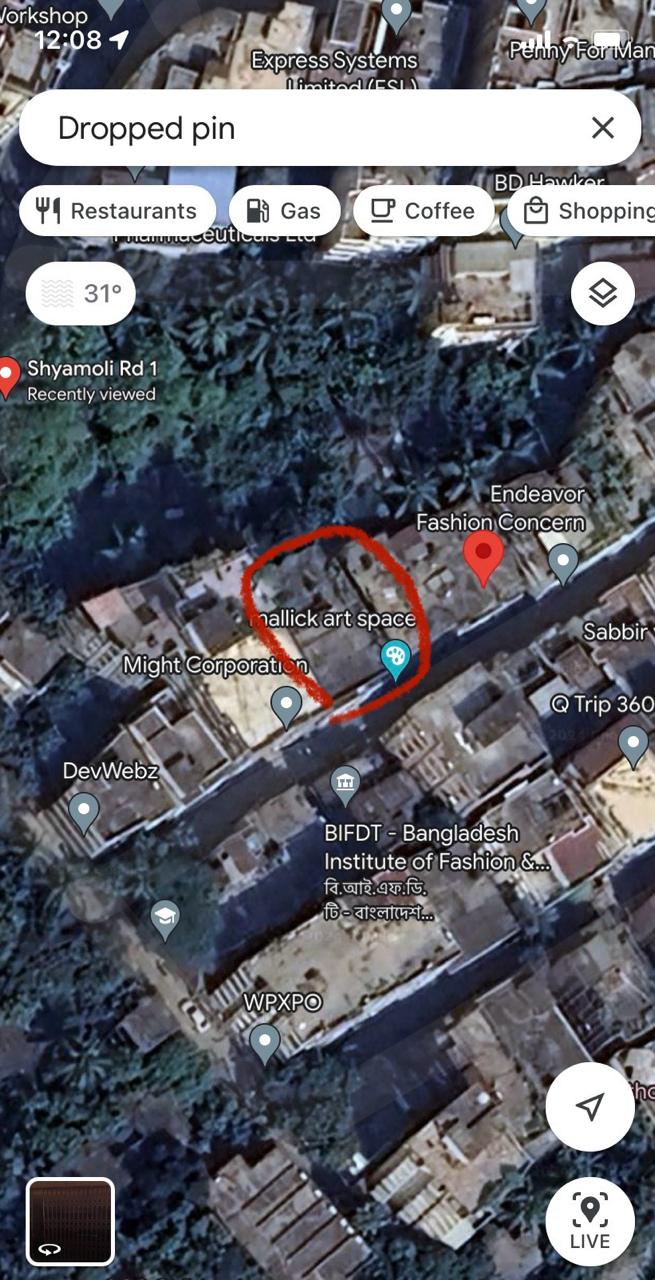Select the Restaurants chip
The height and width of the screenshot is (1280, 655).
point(117,211)
